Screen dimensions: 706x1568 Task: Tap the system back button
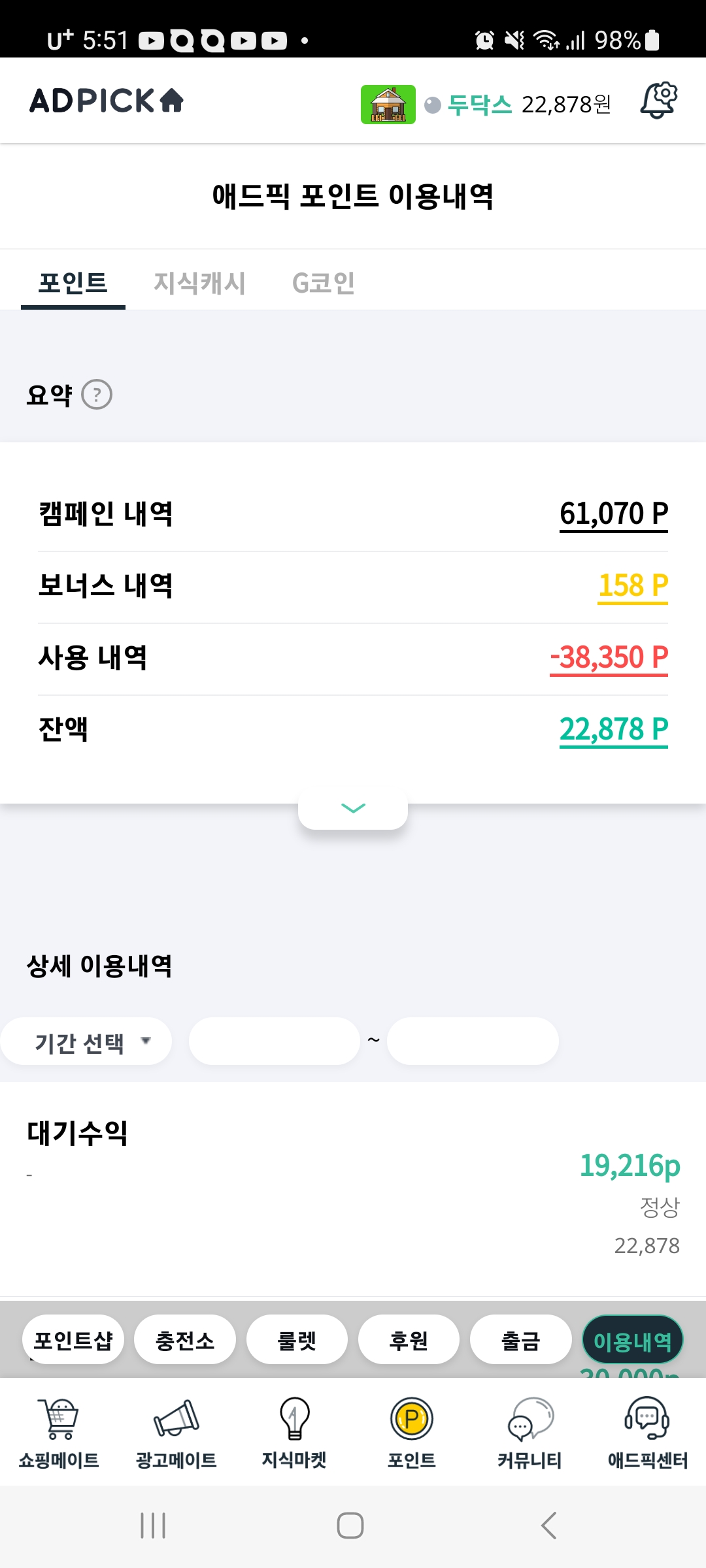[549, 1526]
